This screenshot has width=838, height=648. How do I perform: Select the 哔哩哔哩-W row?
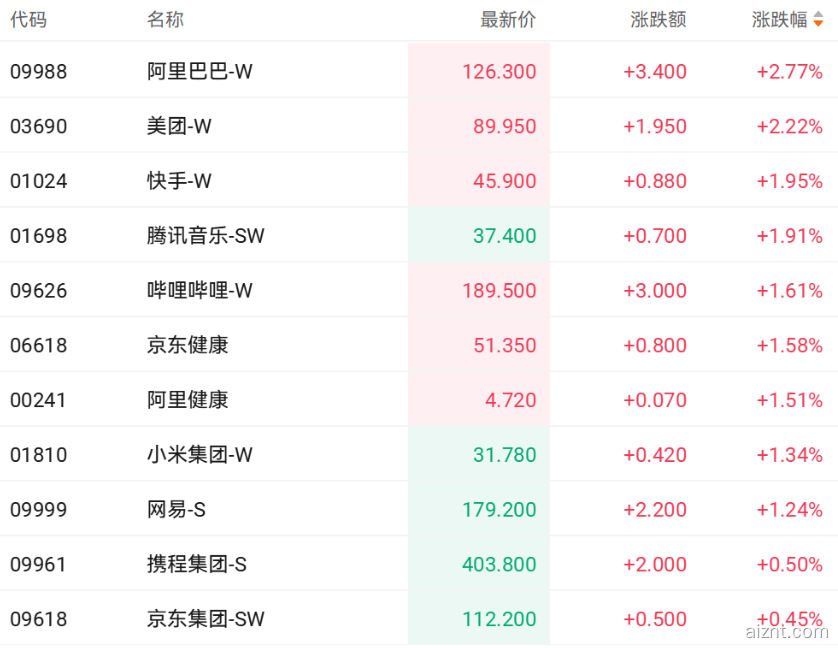(x=199, y=291)
